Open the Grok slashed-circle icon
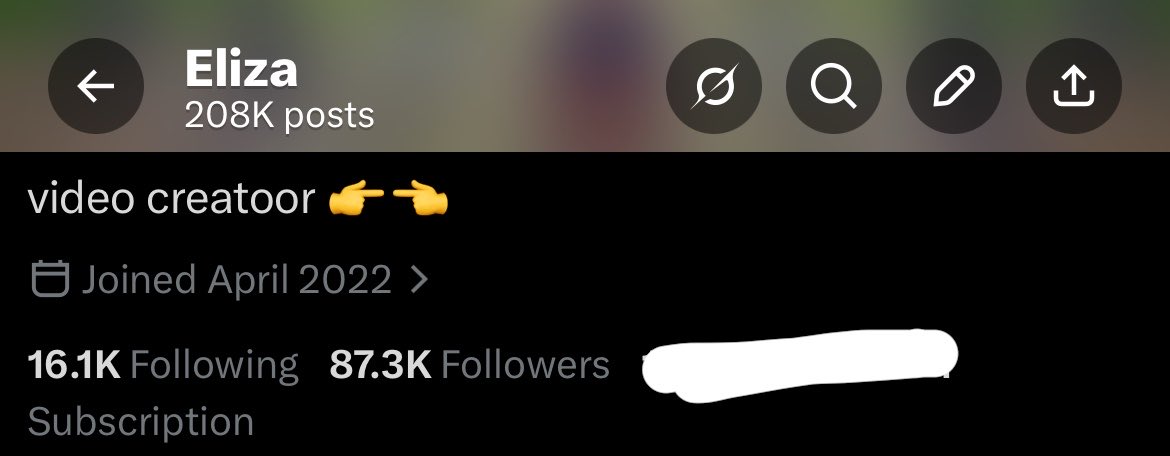This screenshot has width=1170, height=456. [x=713, y=88]
